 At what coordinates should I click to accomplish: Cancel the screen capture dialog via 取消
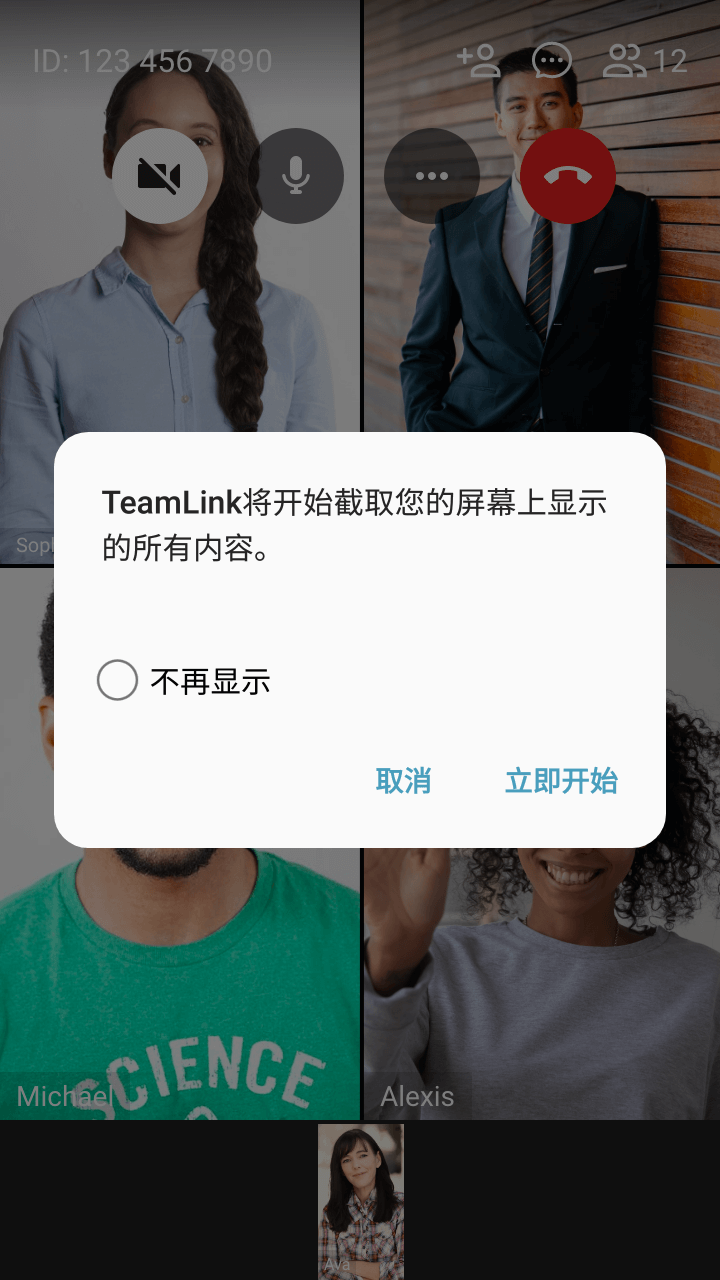[403, 781]
